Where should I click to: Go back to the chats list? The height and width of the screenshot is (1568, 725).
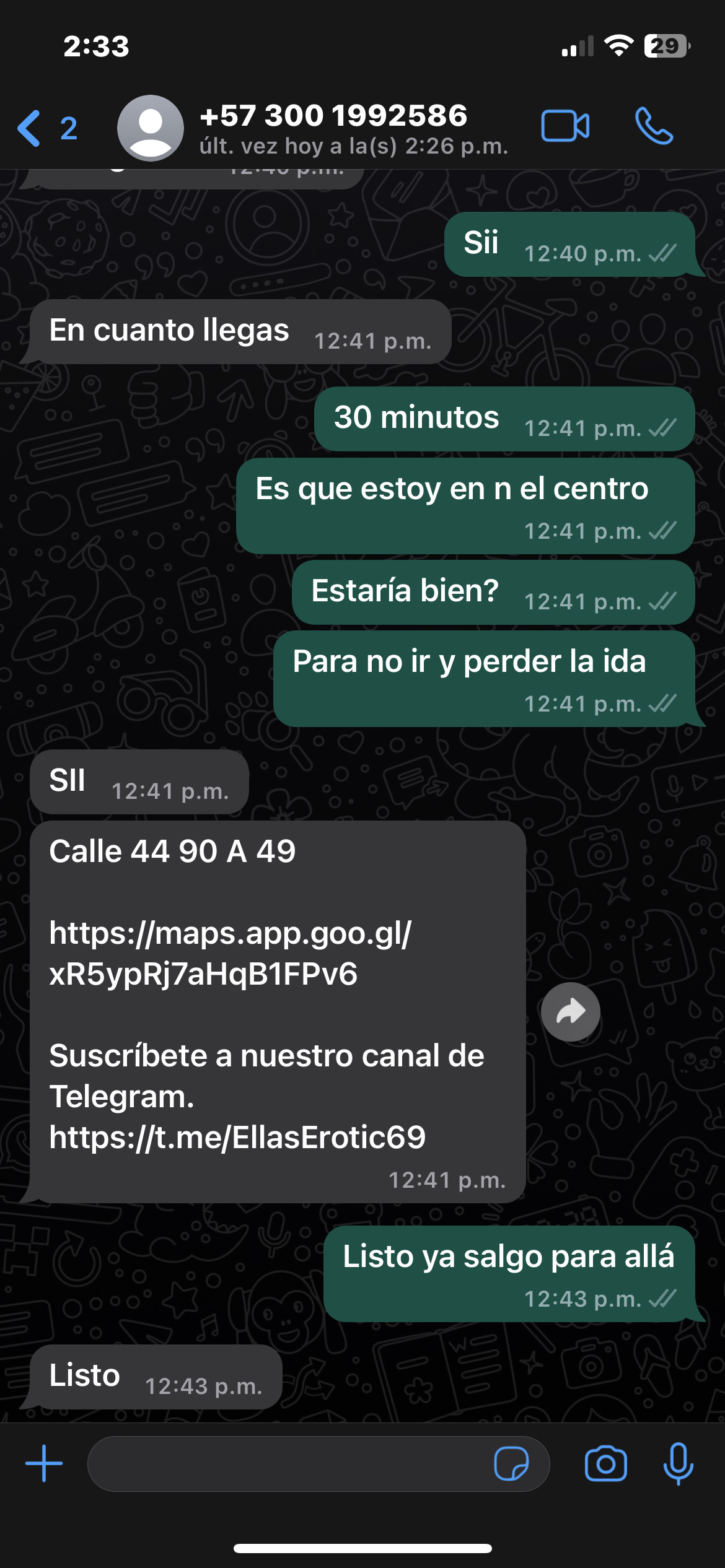[46, 128]
